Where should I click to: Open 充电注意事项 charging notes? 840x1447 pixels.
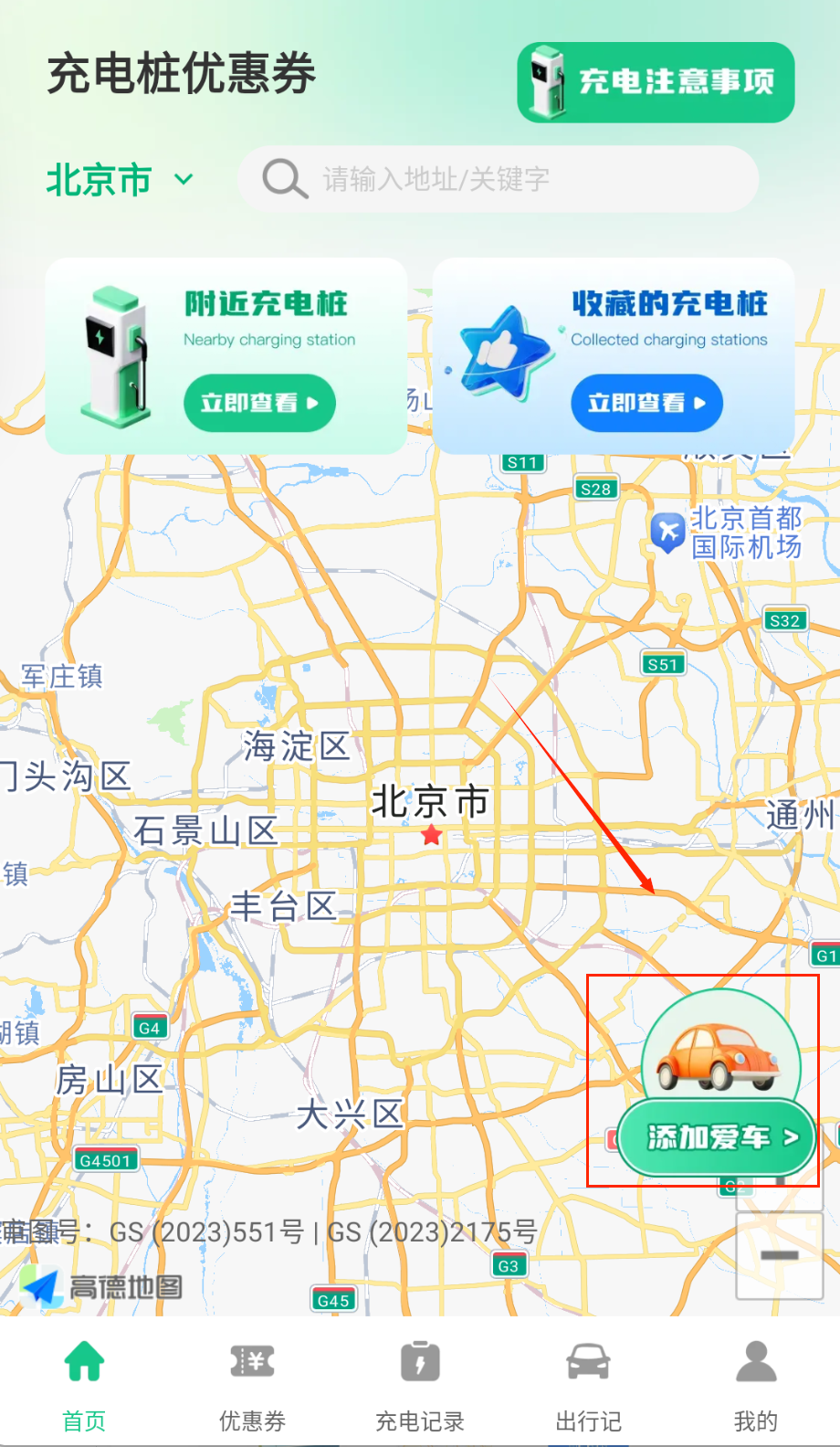pos(656,82)
